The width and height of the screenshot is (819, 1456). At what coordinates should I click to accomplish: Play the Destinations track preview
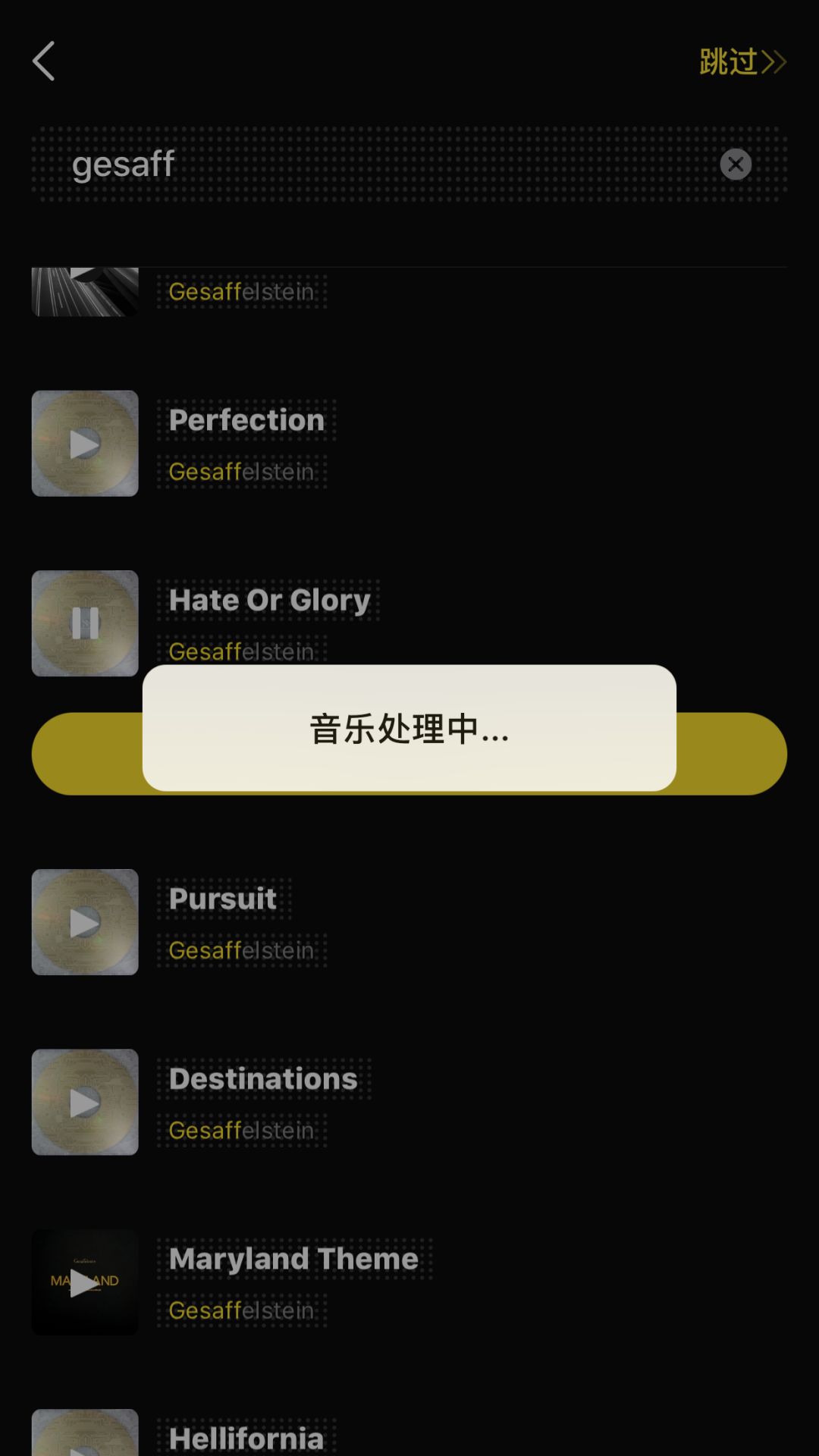tap(85, 1102)
